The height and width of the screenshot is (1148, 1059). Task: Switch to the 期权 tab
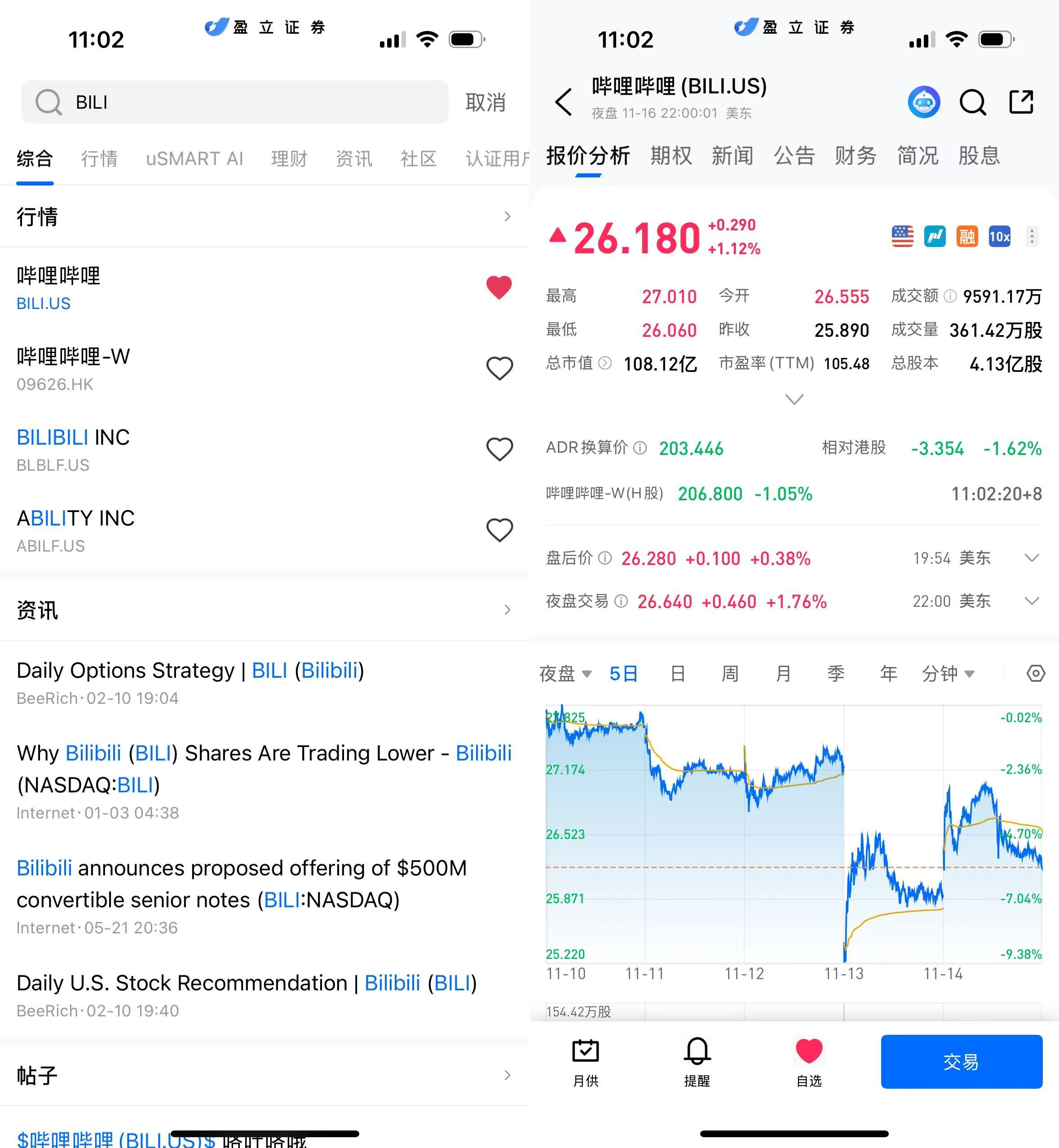coord(671,156)
